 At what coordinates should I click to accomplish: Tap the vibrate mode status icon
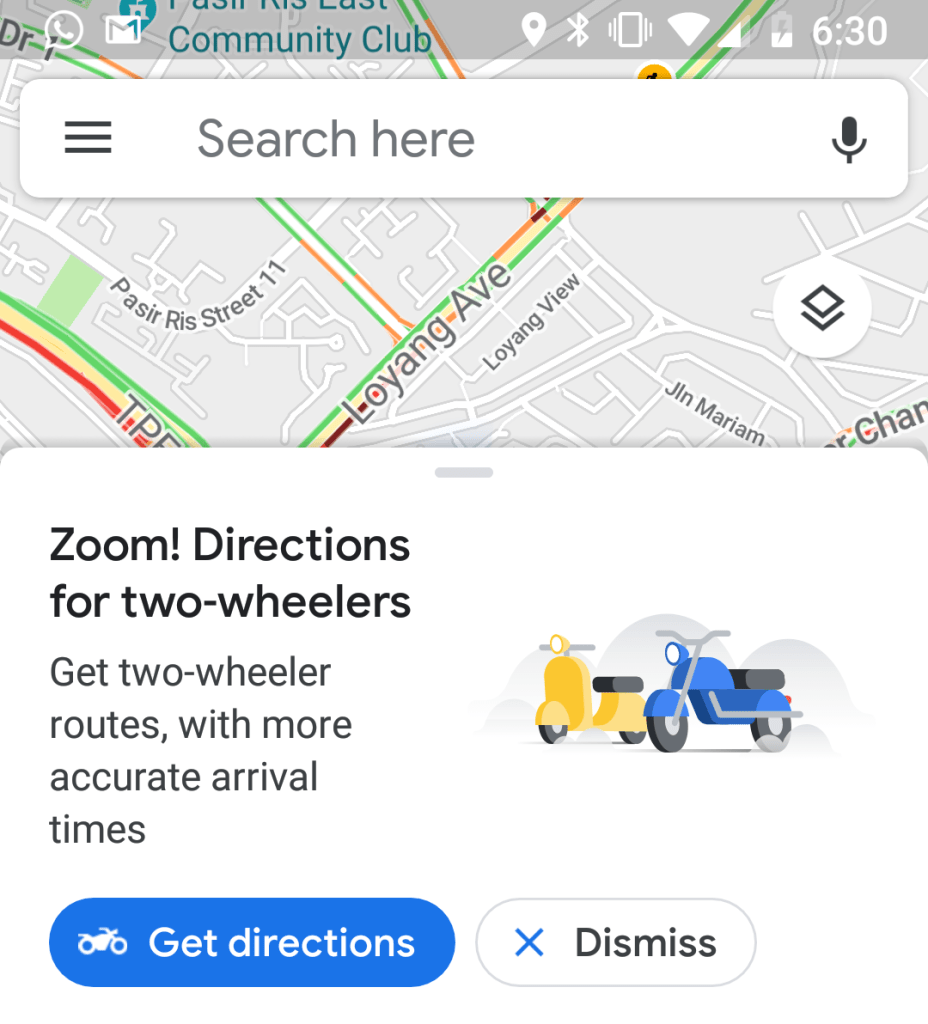coord(630,30)
